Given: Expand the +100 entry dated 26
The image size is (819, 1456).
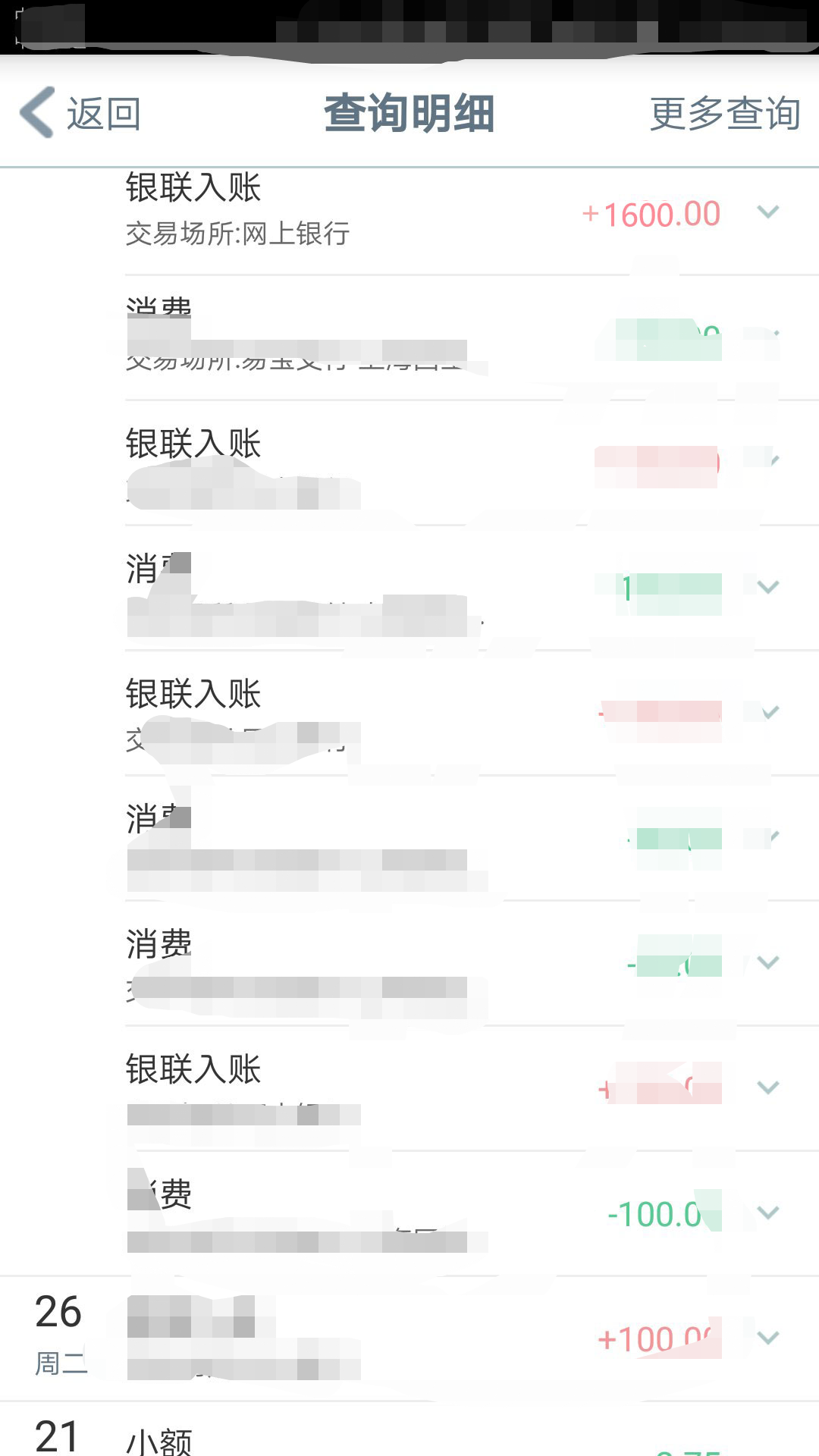Looking at the screenshot, I should click(768, 1338).
